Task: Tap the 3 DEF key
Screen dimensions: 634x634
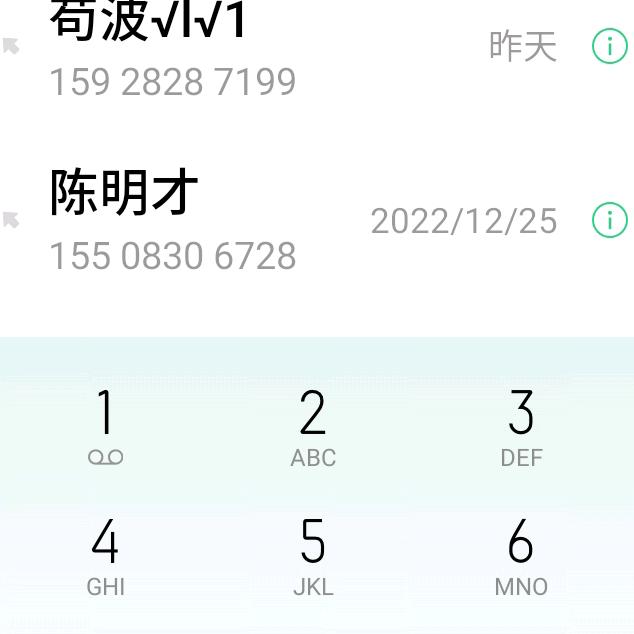Action: pos(521,427)
